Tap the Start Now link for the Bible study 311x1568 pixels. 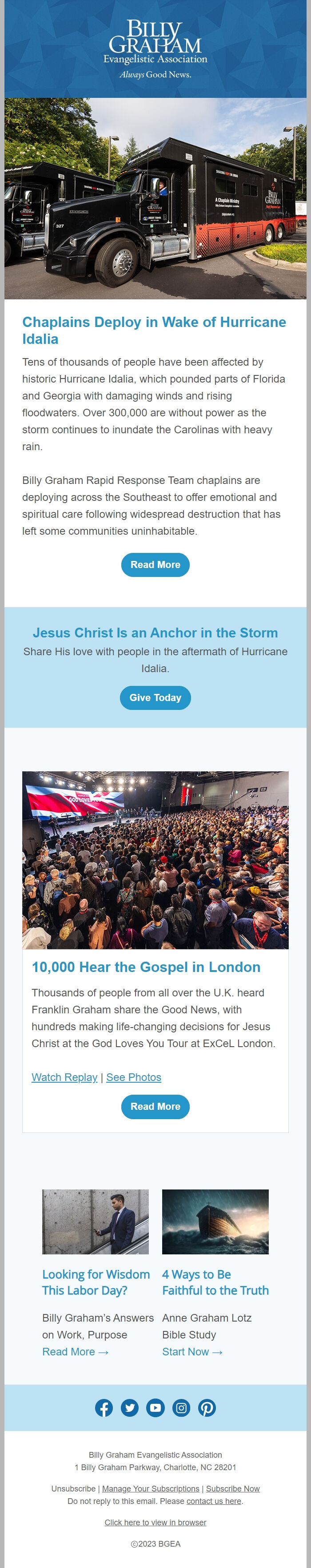click(192, 1351)
